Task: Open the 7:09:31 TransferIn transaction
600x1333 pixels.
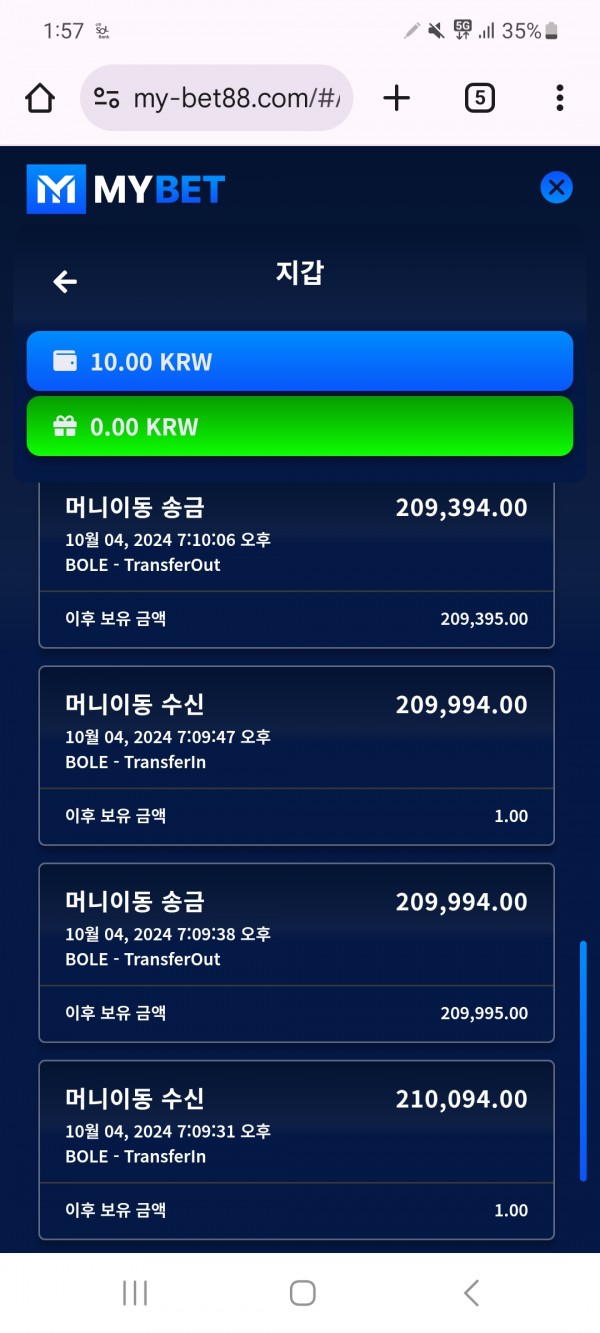Action: point(296,1149)
